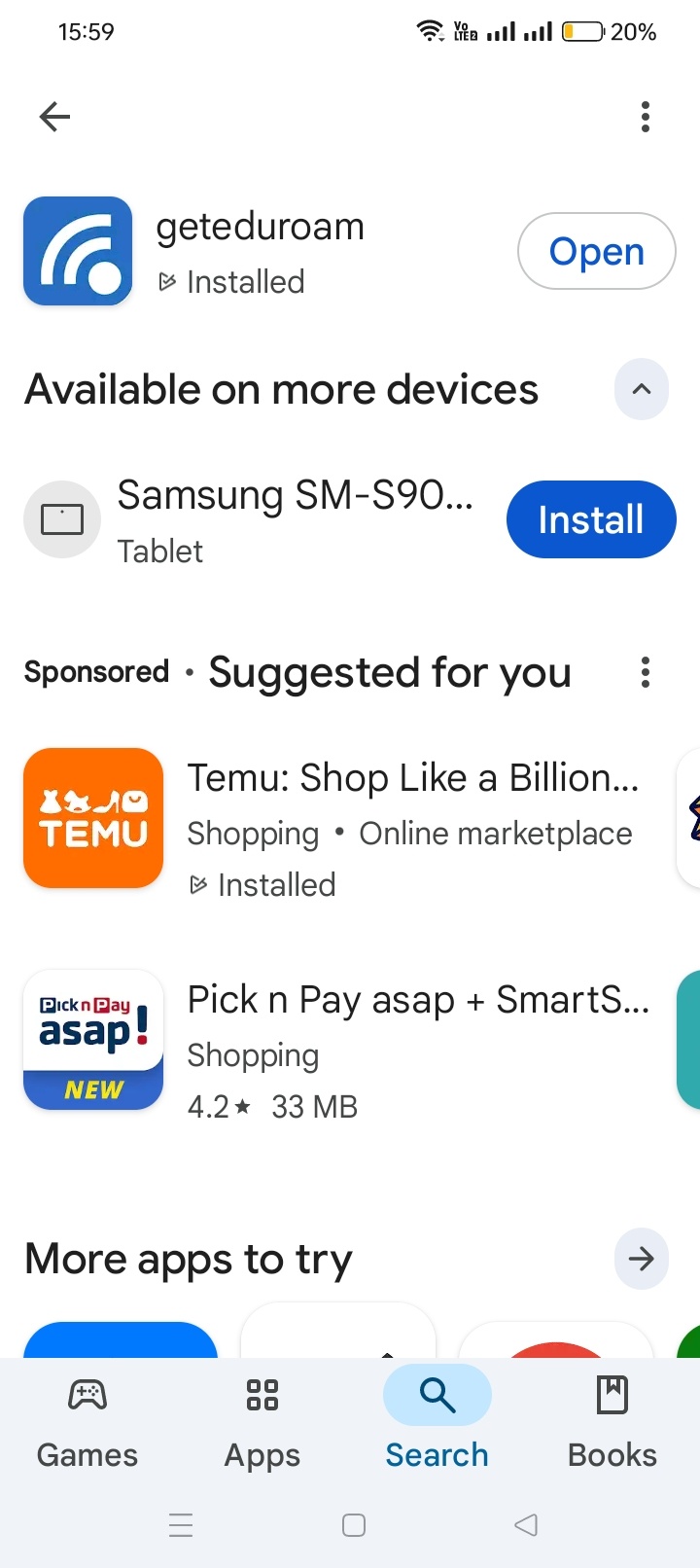Show recent apps from the navigation bar
This screenshot has width=700, height=1568.
[181, 1525]
